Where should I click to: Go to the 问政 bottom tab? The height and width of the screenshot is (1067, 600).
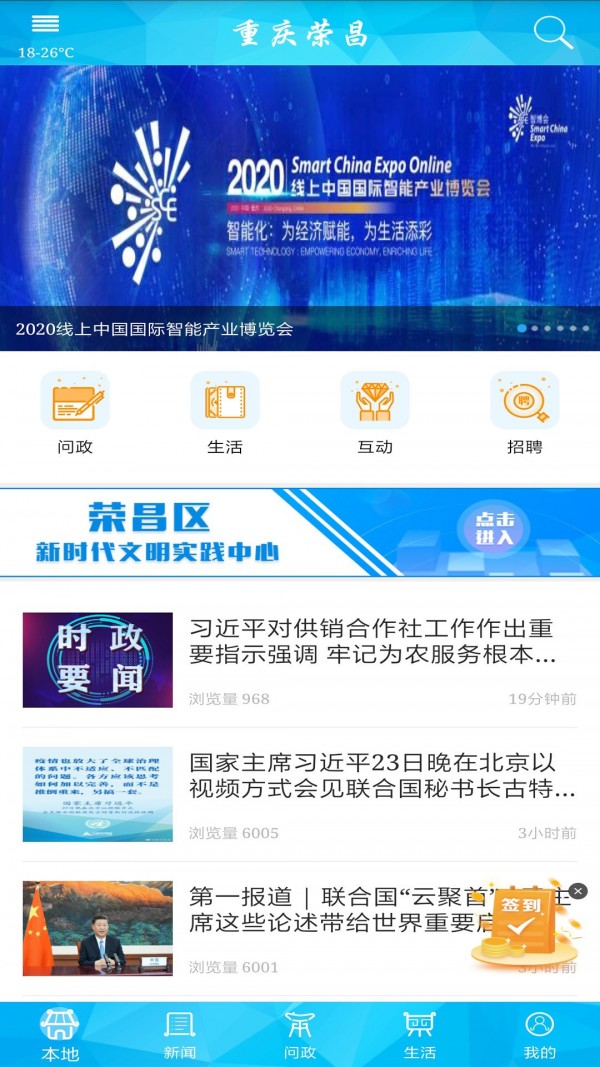tap(300, 1034)
